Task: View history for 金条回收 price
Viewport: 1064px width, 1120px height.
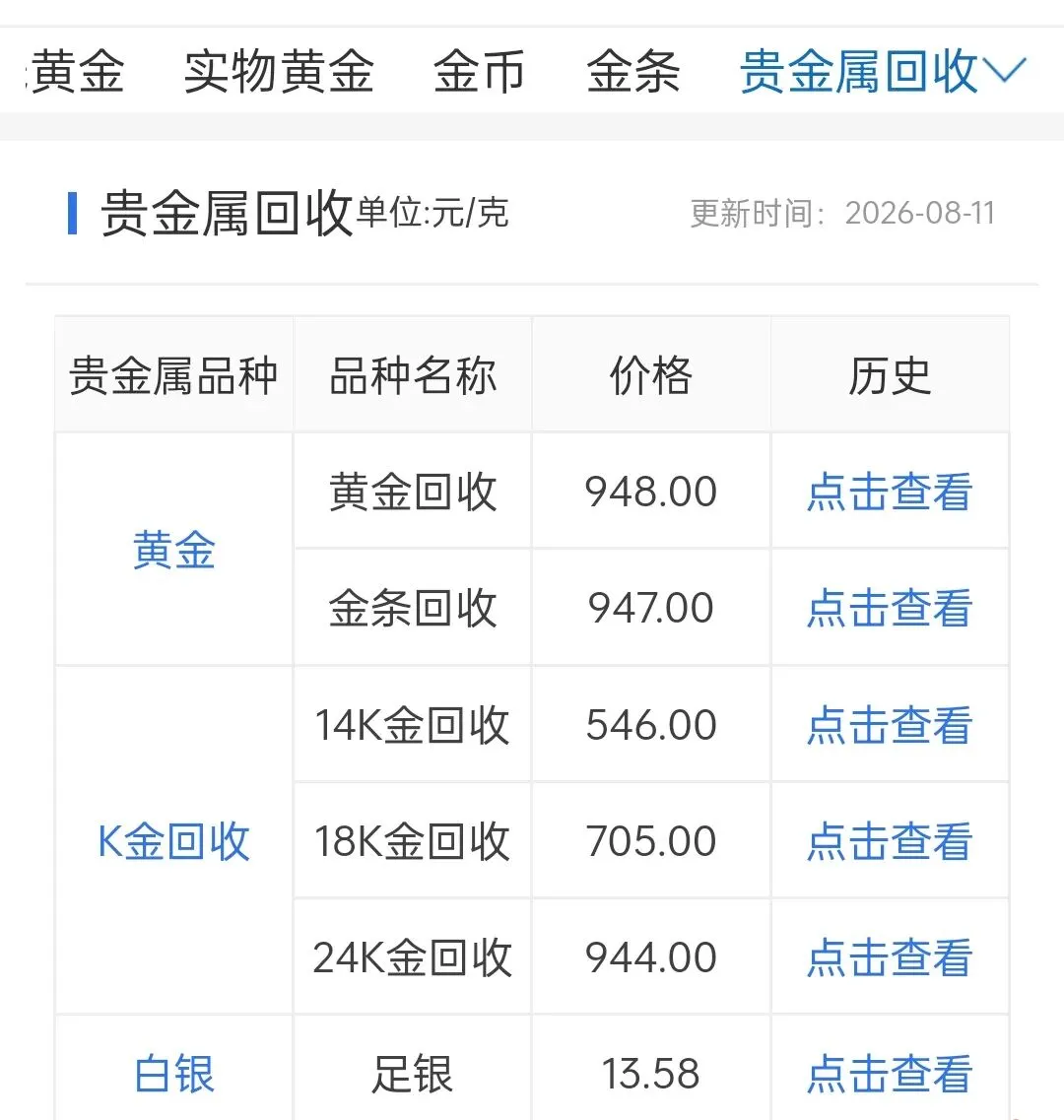Action: [890, 608]
